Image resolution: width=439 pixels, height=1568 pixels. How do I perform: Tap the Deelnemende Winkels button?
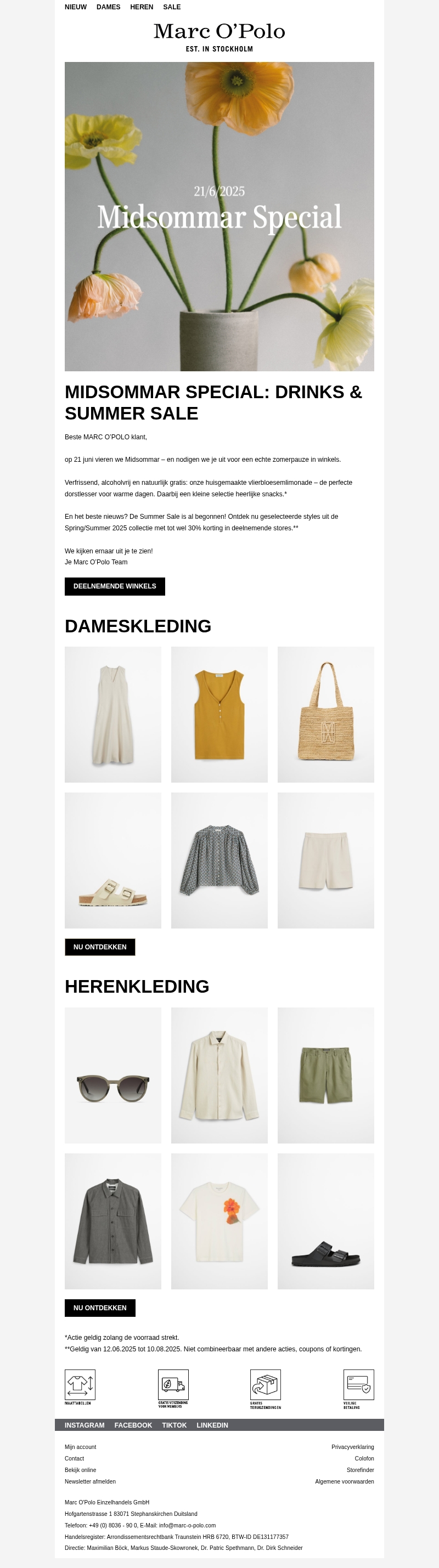(x=115, y=586)
